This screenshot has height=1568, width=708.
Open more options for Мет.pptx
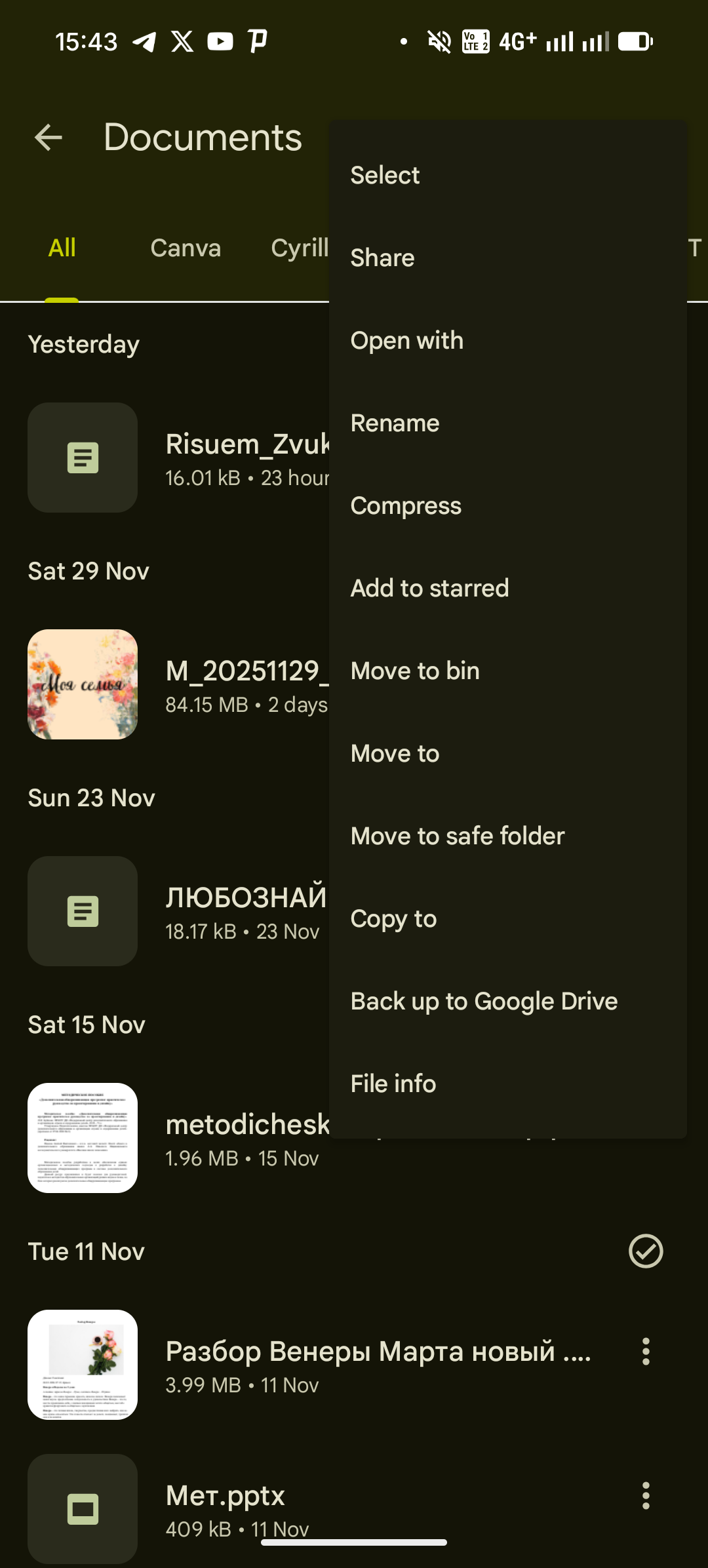(645, 1496)
